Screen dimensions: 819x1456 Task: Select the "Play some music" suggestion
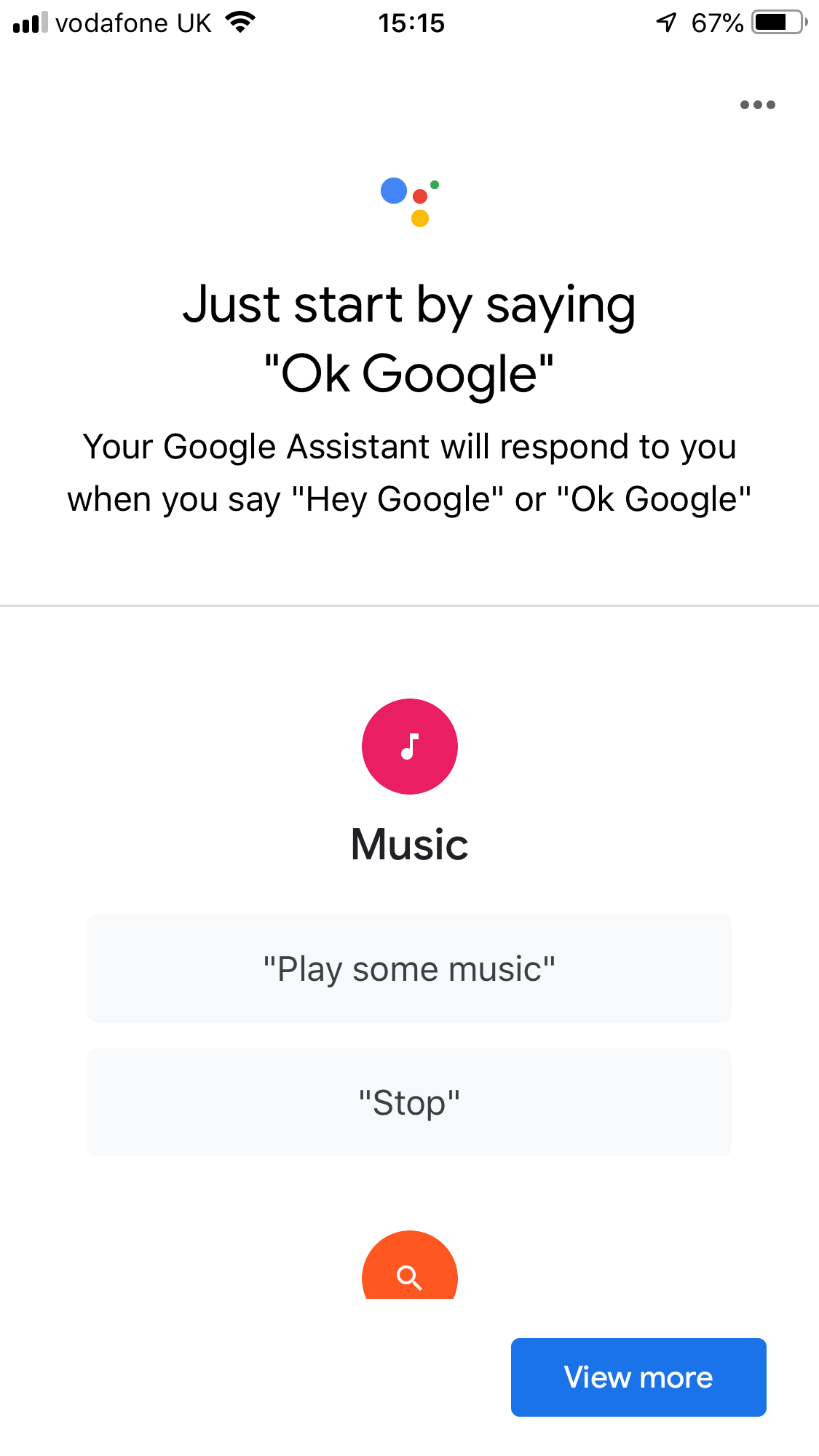(x=409, y=968)
